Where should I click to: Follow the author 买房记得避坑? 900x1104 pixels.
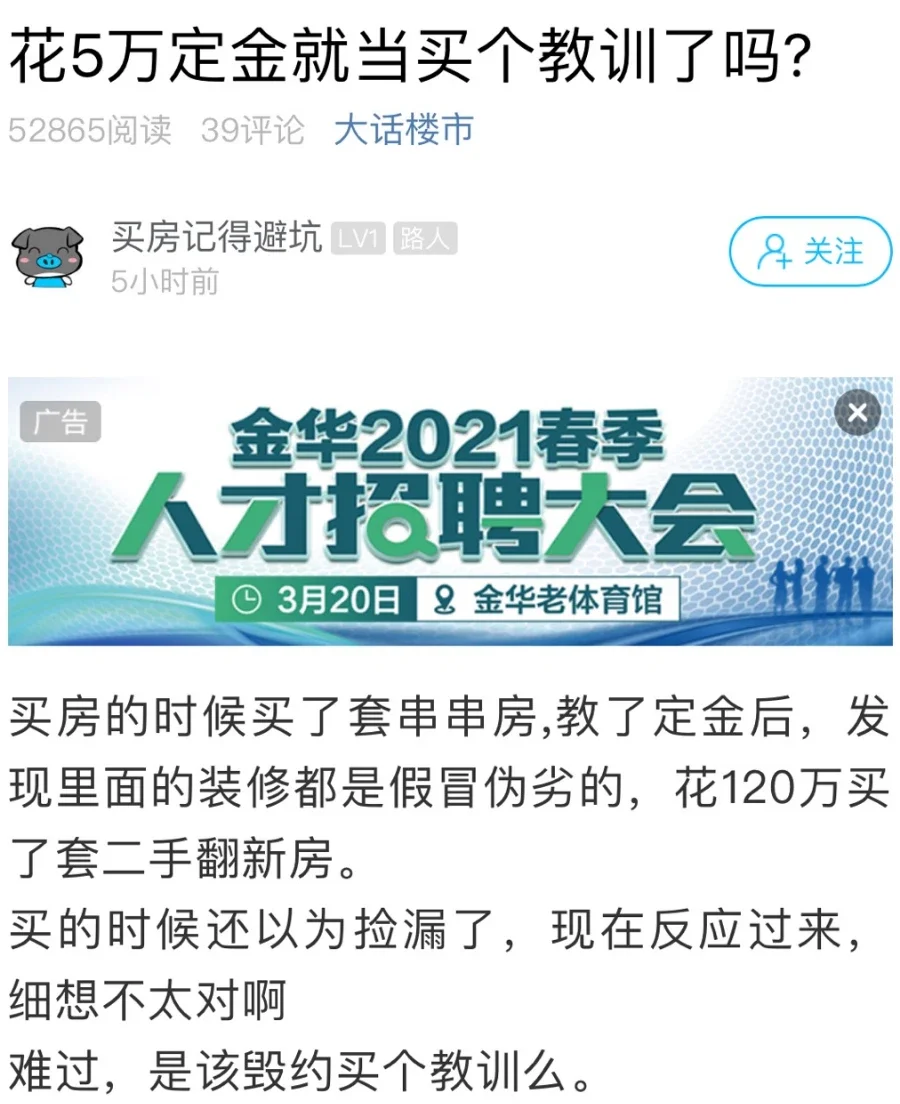(810, 251)
